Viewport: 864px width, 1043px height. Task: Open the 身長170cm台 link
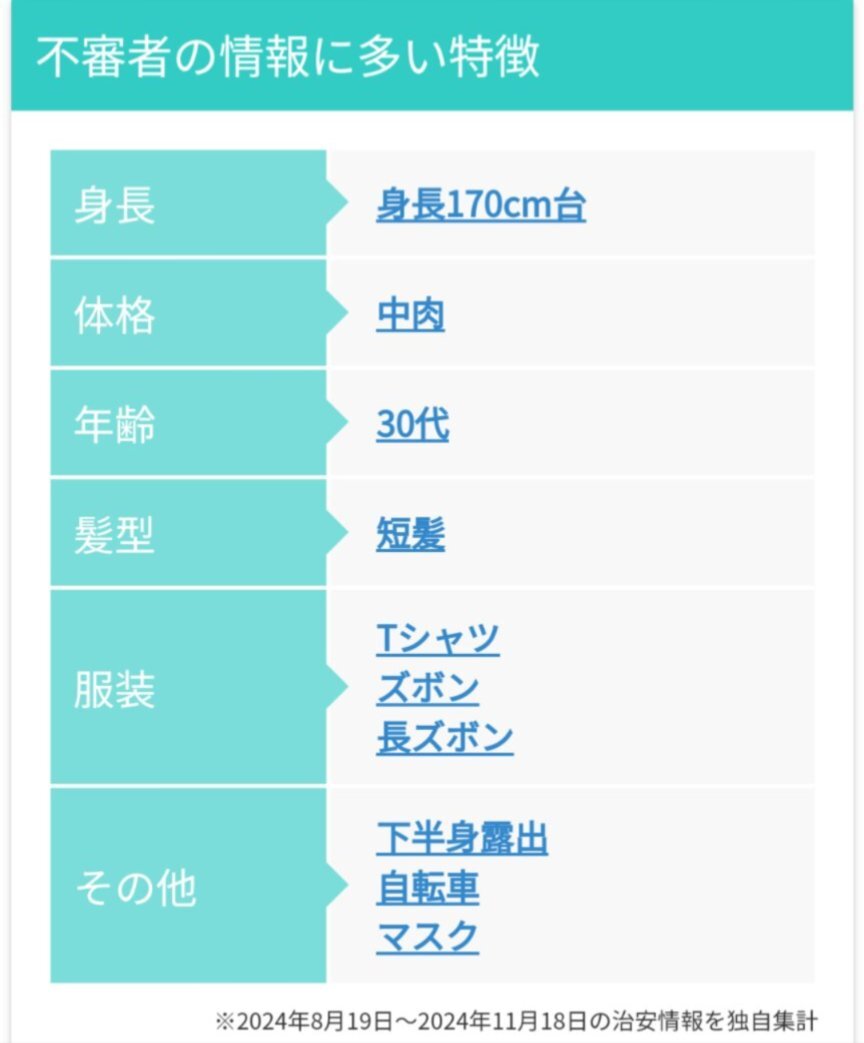(480, 206)
